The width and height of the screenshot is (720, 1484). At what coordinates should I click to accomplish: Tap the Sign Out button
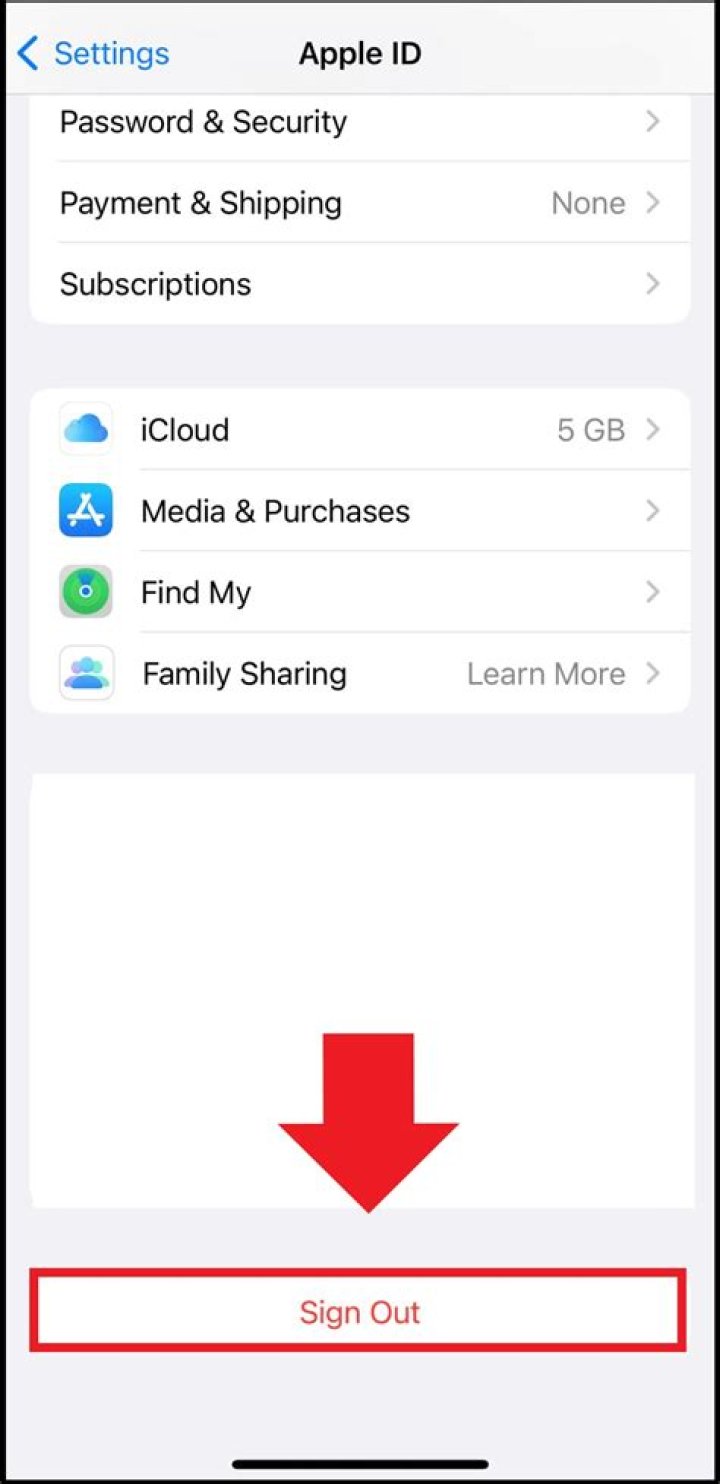pyautogui.click(x=359, y=1311)
